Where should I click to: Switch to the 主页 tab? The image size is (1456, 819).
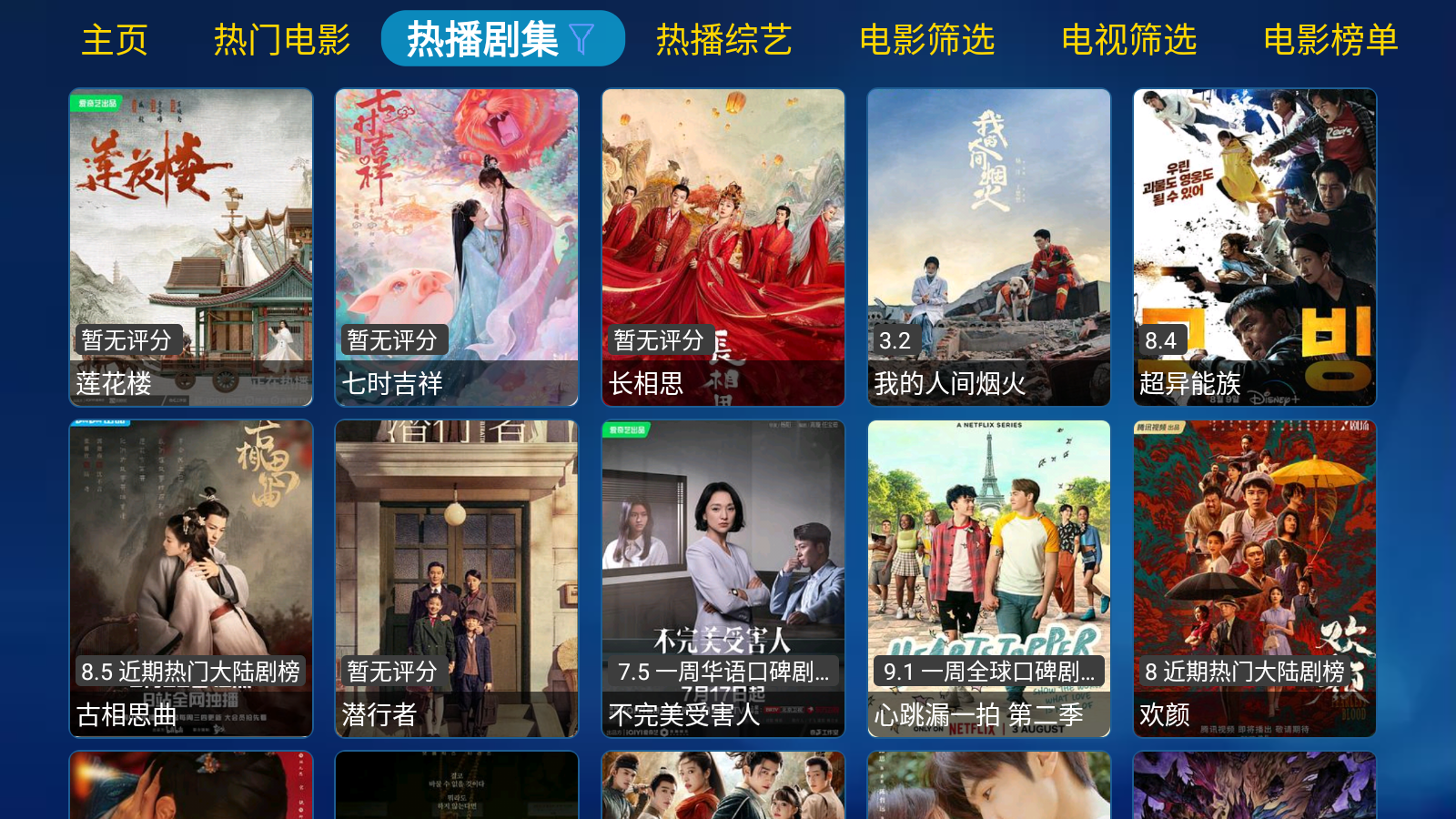tap(115, 40)
